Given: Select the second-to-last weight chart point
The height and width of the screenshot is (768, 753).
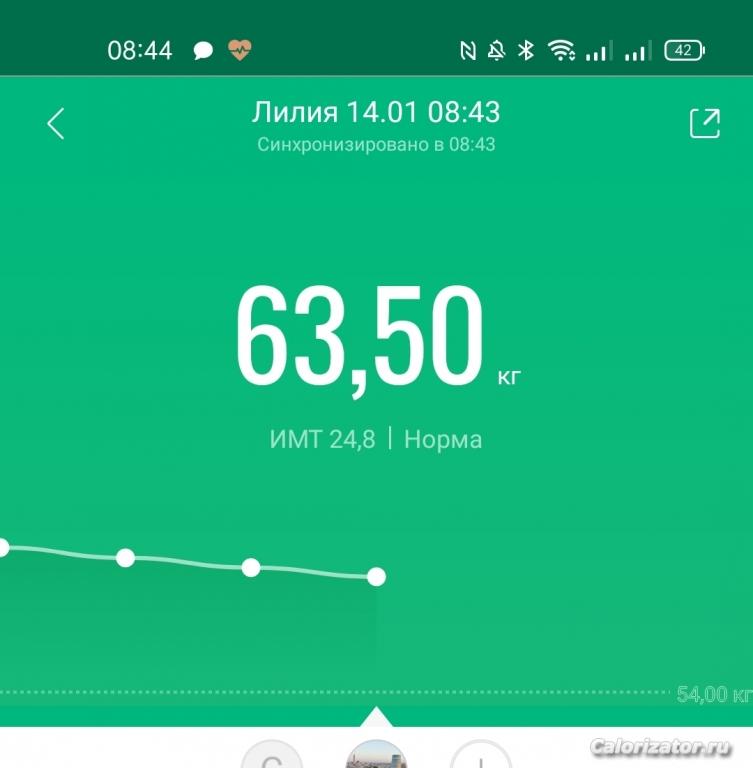Looking at the screenshot, I should point(251,567).
